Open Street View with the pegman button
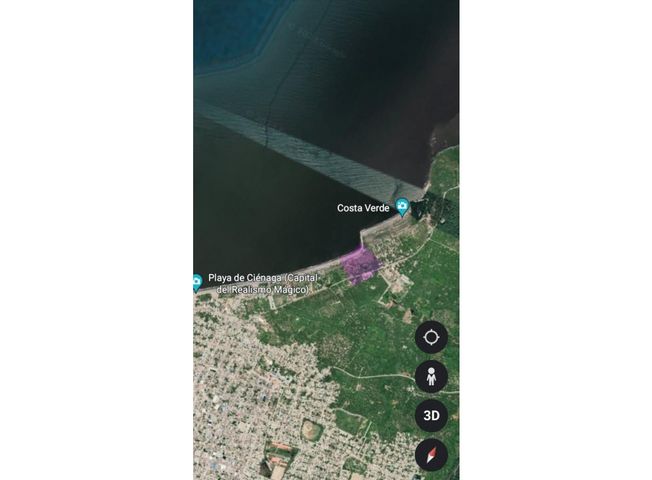This screenshot has width=652, height=480. coord(431,377)
